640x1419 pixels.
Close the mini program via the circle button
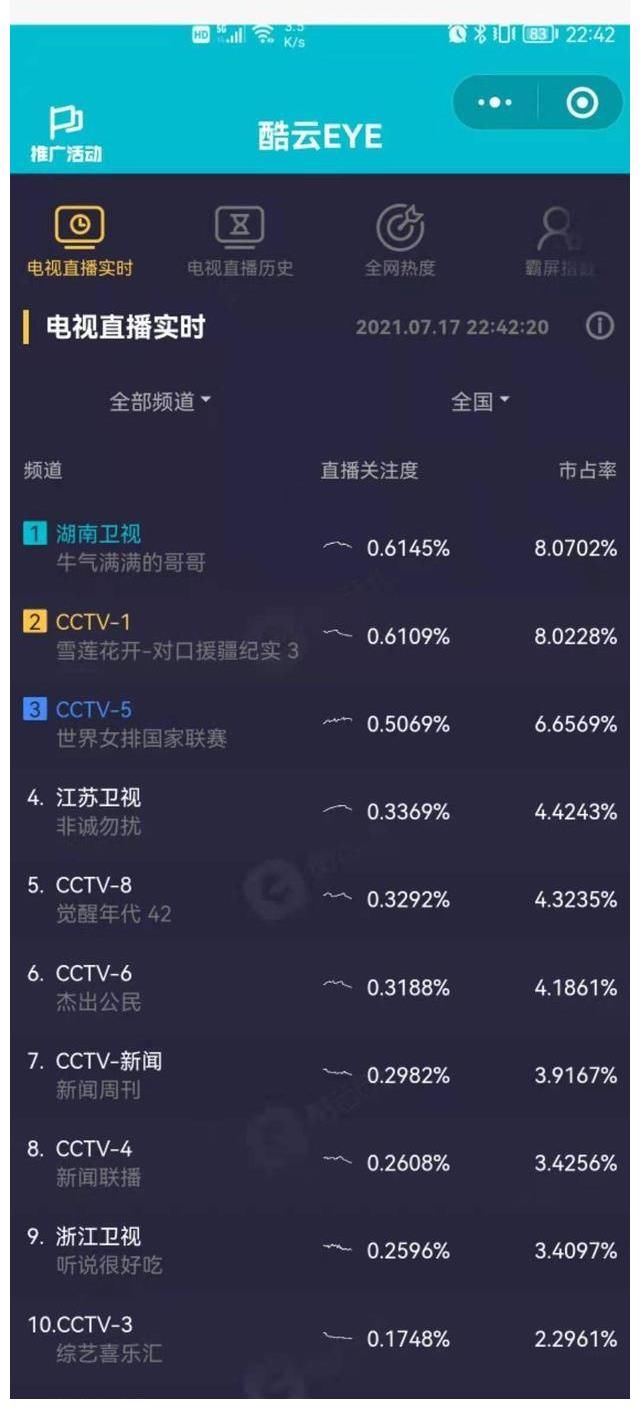pyautogui.click(x=581, y=103)
